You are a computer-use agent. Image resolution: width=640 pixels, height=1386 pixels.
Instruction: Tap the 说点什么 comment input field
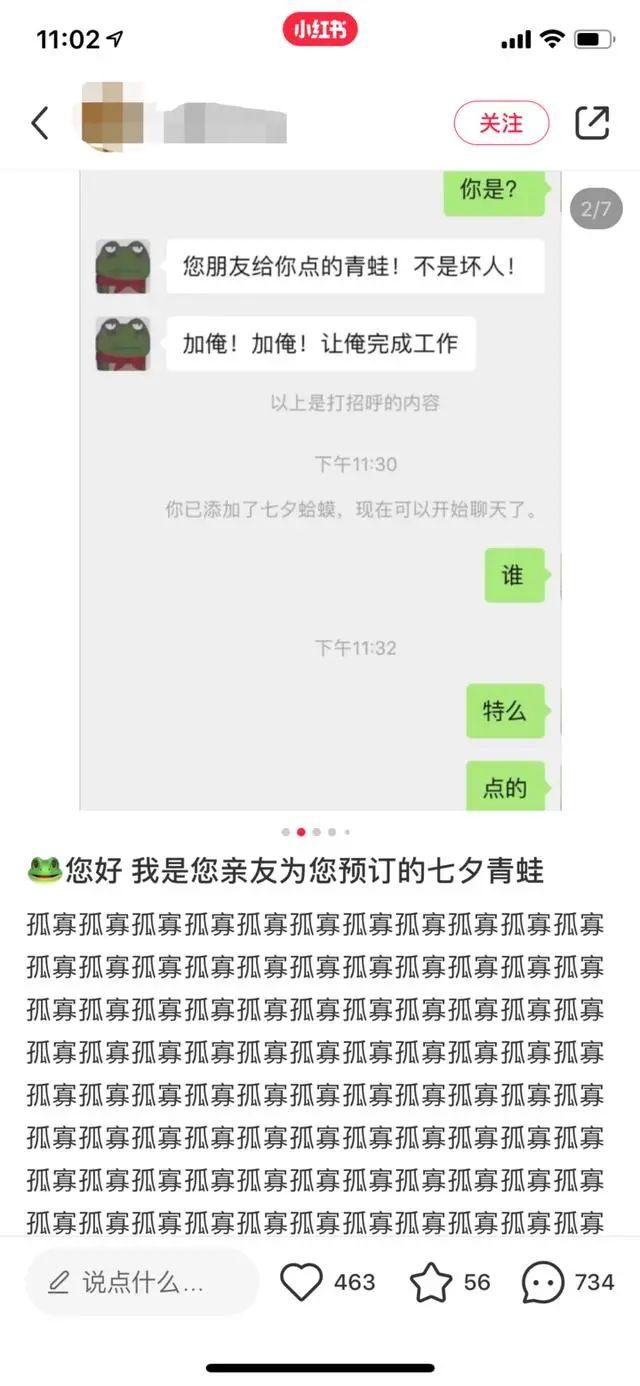coord(142,1282)
